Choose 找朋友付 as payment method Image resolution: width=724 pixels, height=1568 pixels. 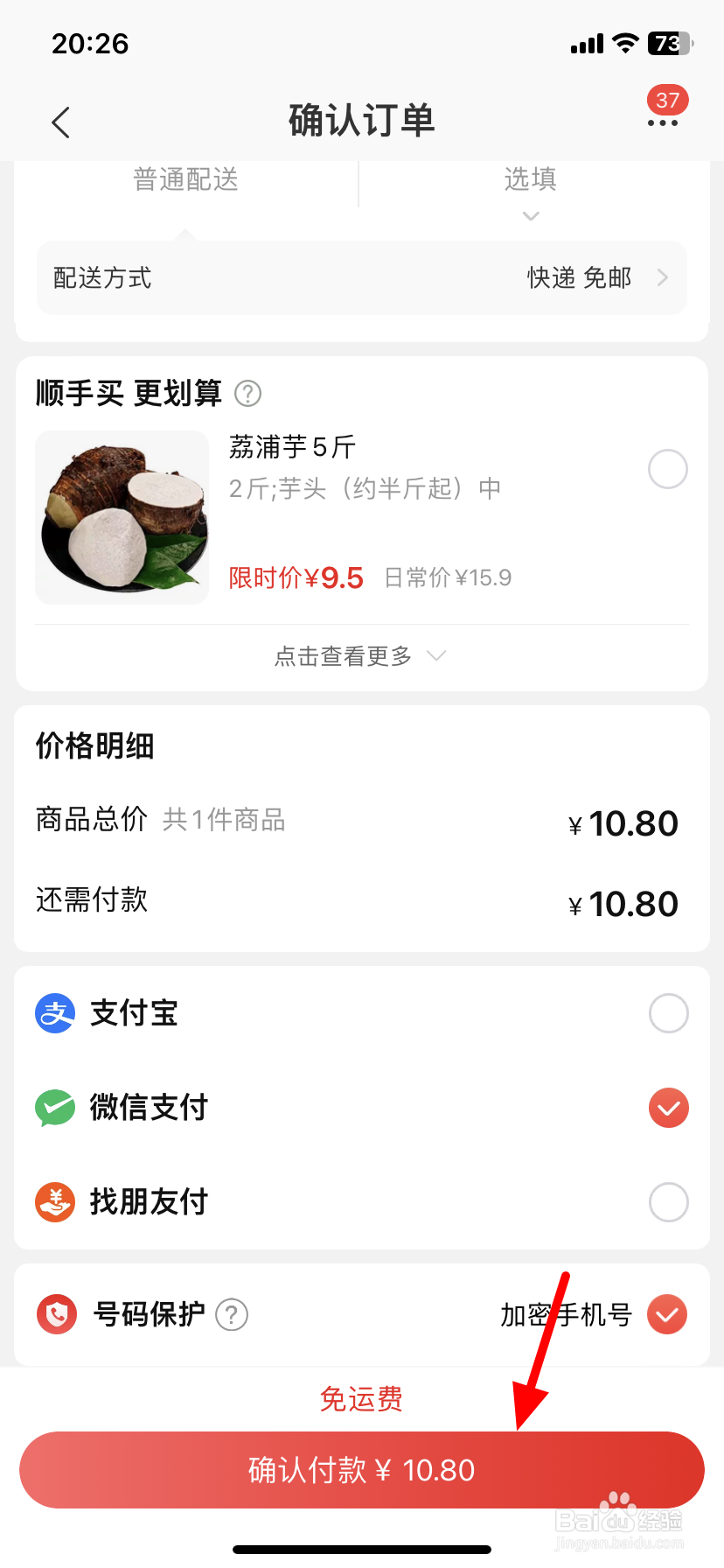[x=668, y=1202]
